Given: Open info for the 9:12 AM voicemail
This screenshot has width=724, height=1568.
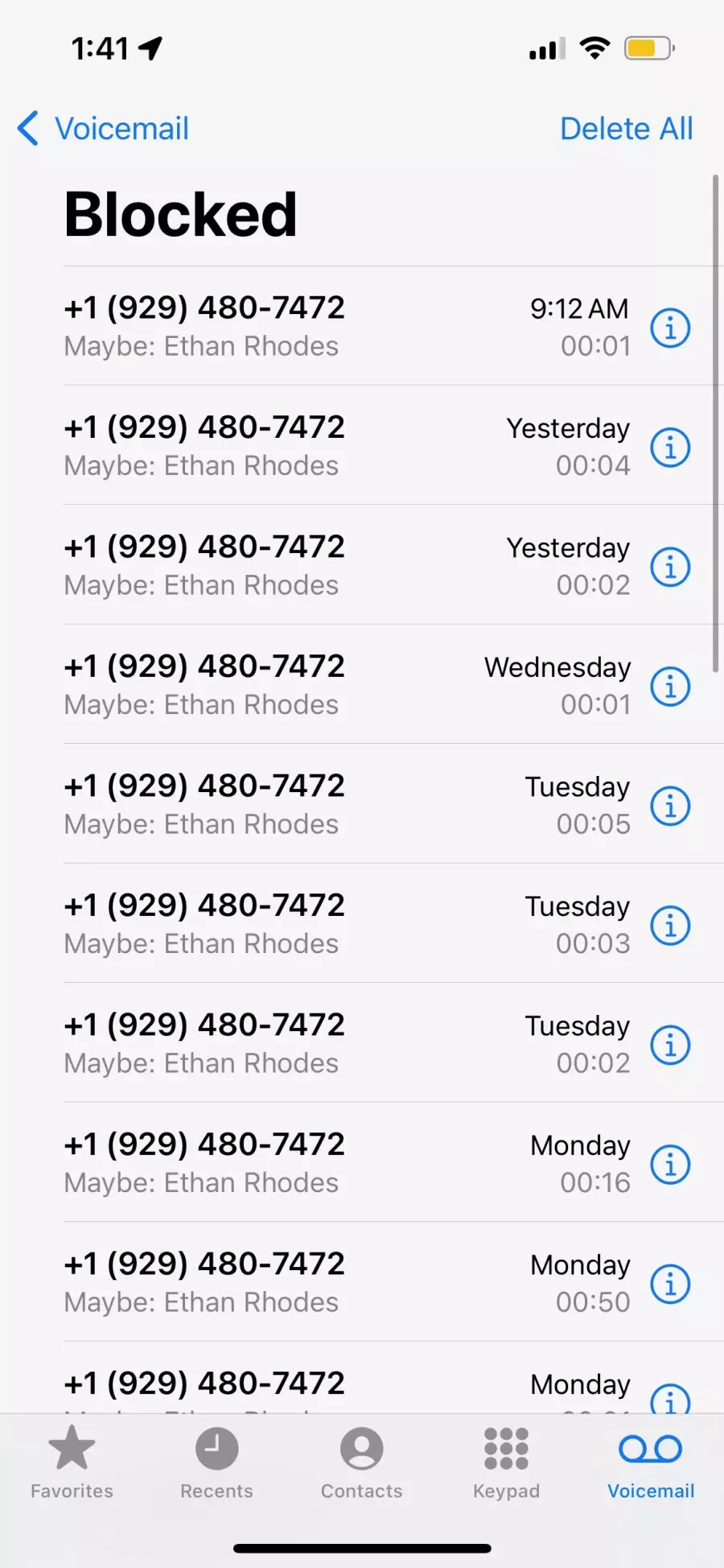Looking at the screenshot, I should [x=670, y=328].
